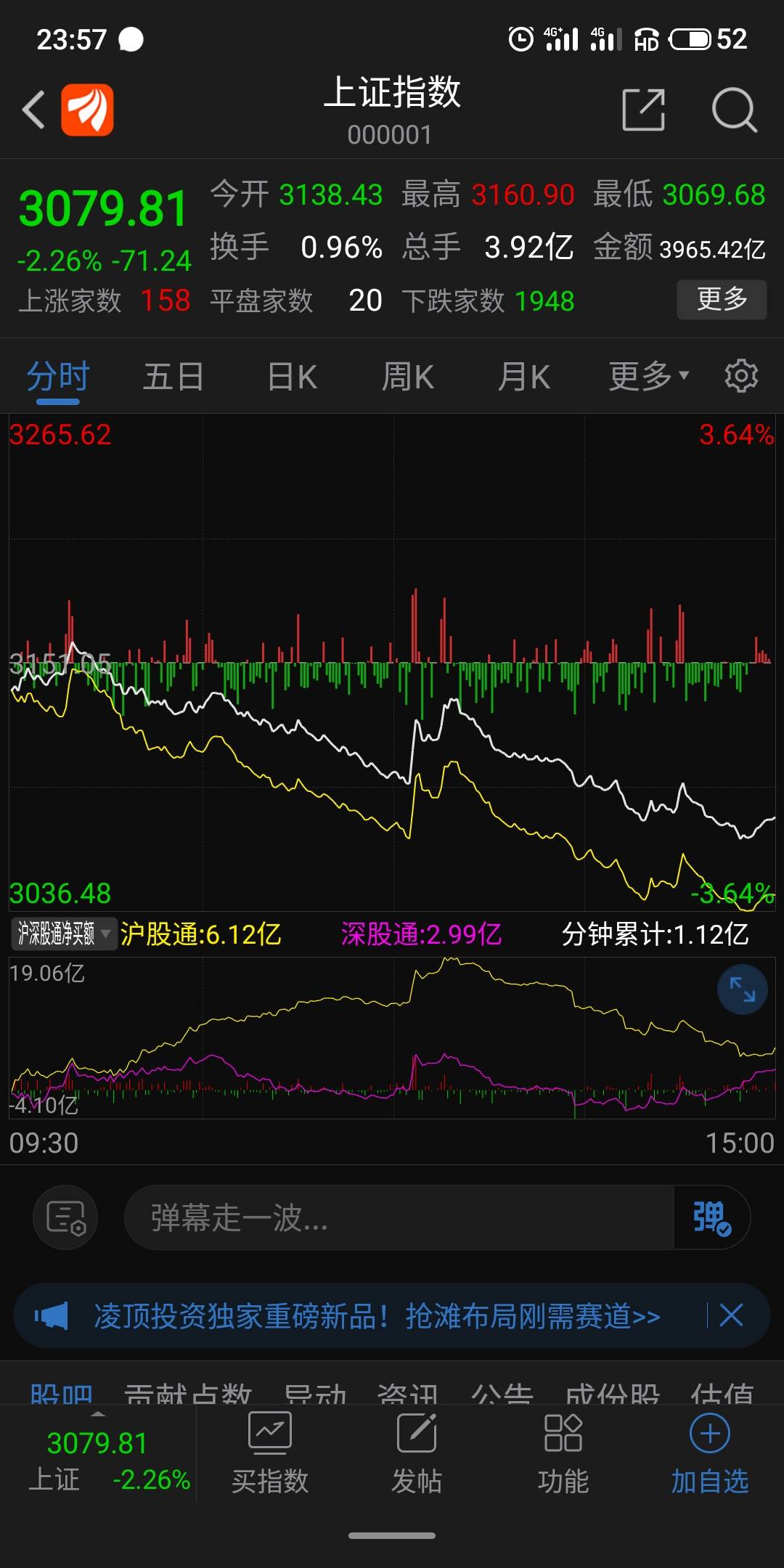This screenshot has width=784, height=1568.
Task: Tap 买指数 in the bottom bar
Action: tap(270, 1453)
